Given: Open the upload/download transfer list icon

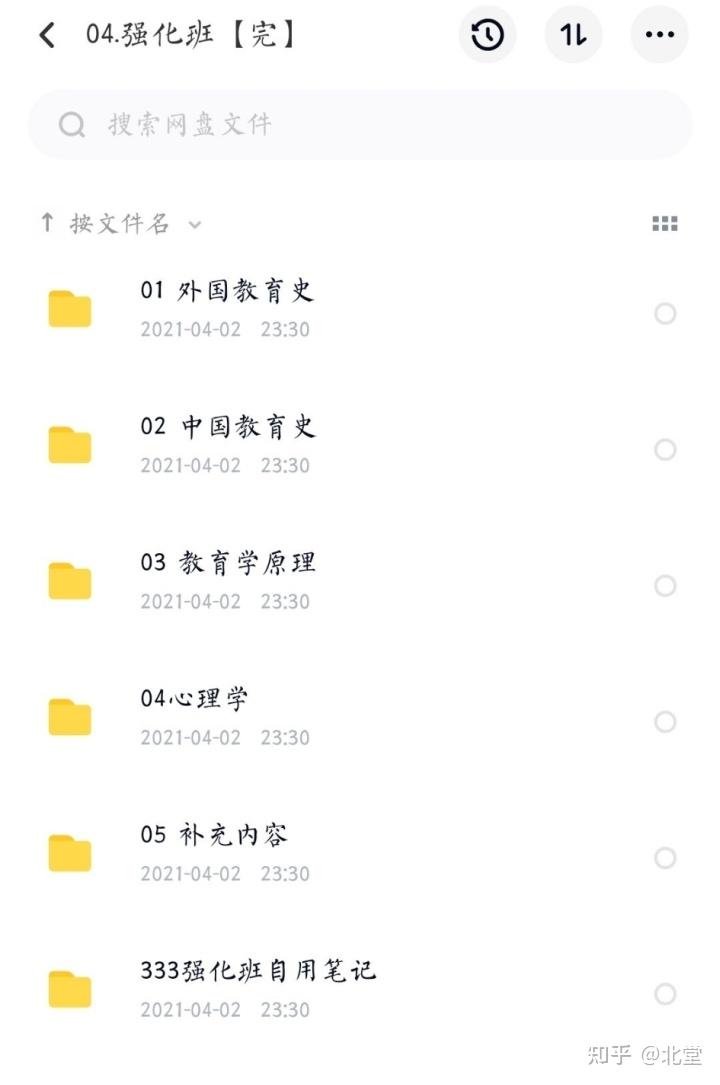Looking at the screenshot, I should click(x=573, y=34).
